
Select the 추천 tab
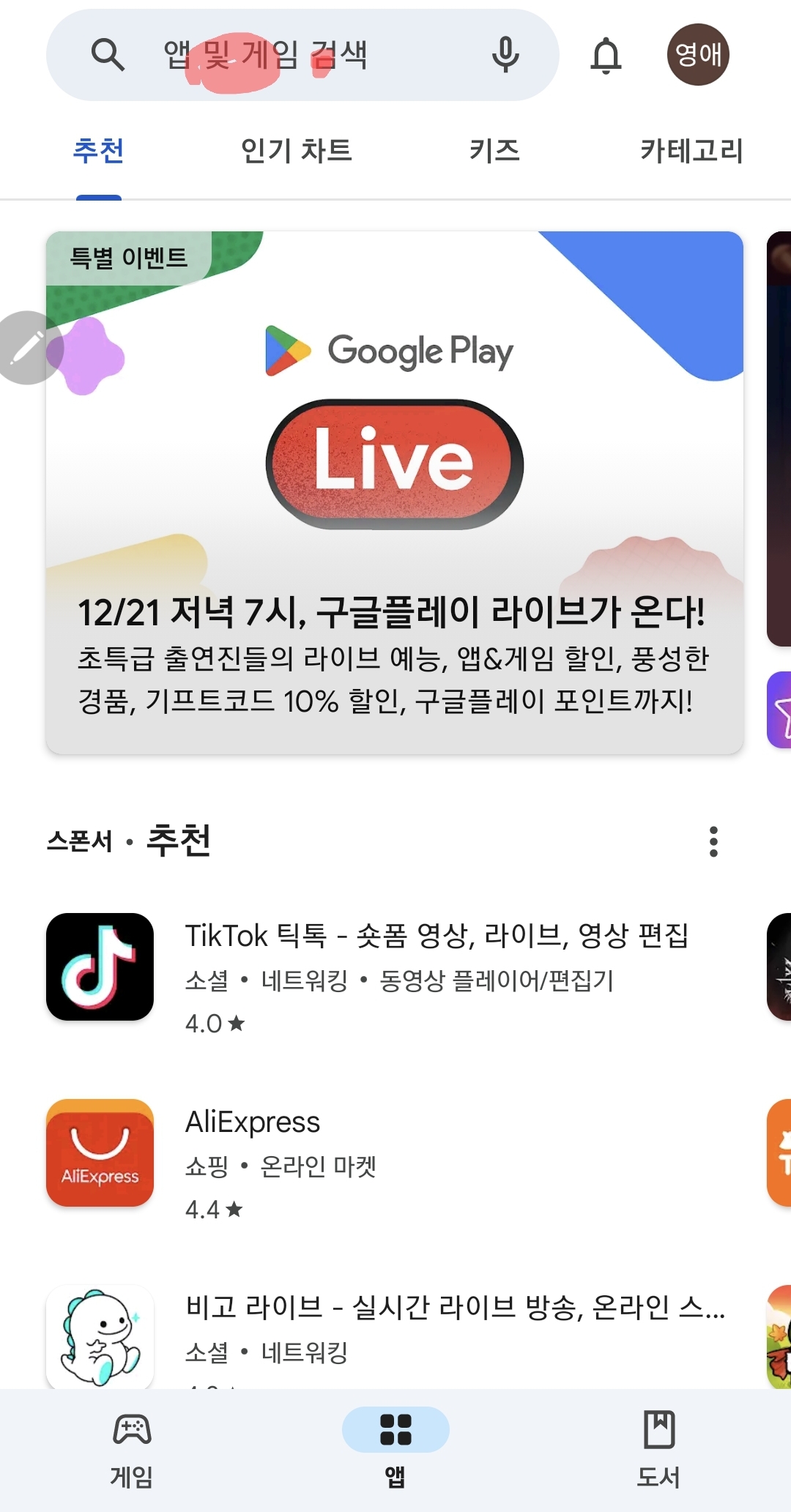[98, 152]
